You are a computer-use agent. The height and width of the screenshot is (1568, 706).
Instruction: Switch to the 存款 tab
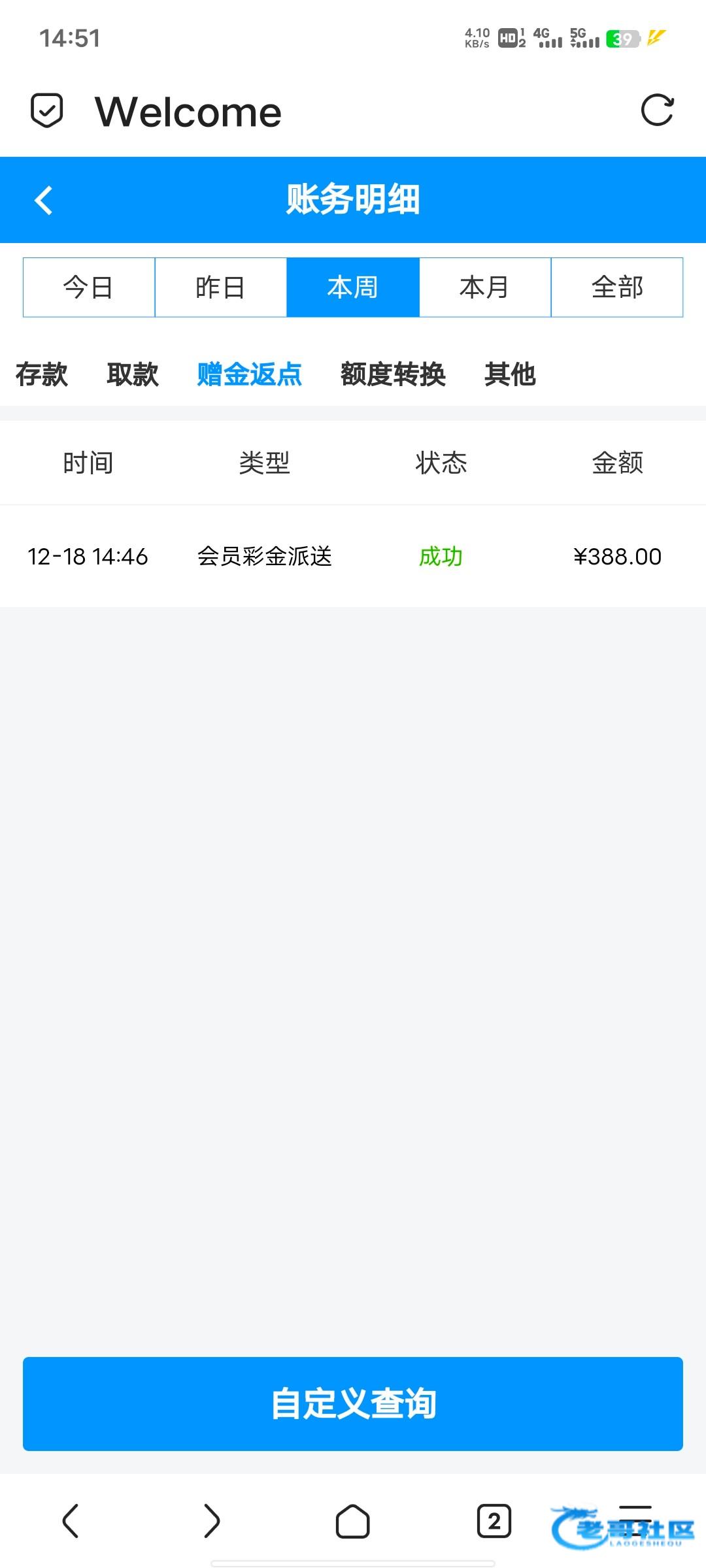(42, 374)
